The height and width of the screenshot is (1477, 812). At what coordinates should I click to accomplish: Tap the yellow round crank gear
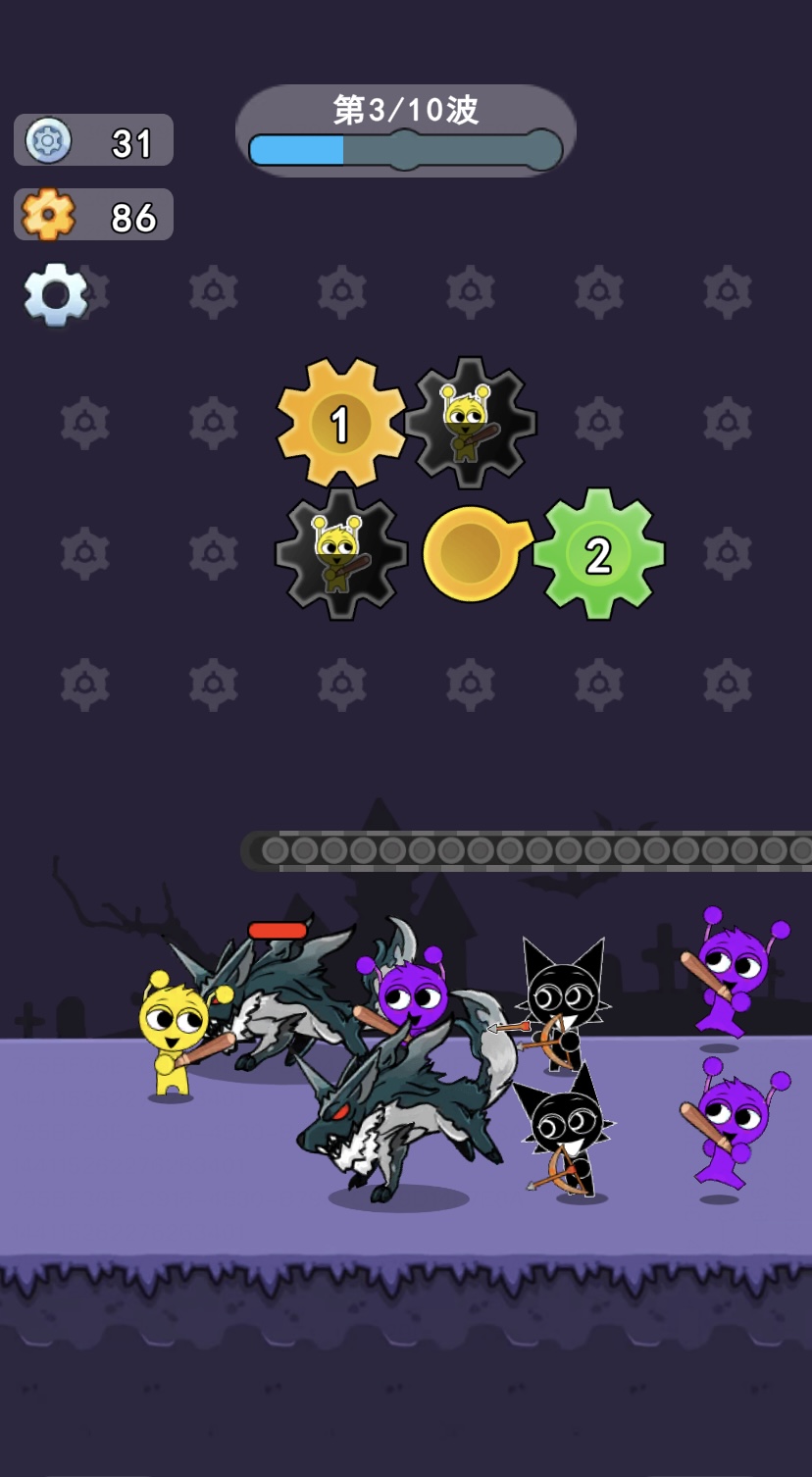tap(471, 554)
